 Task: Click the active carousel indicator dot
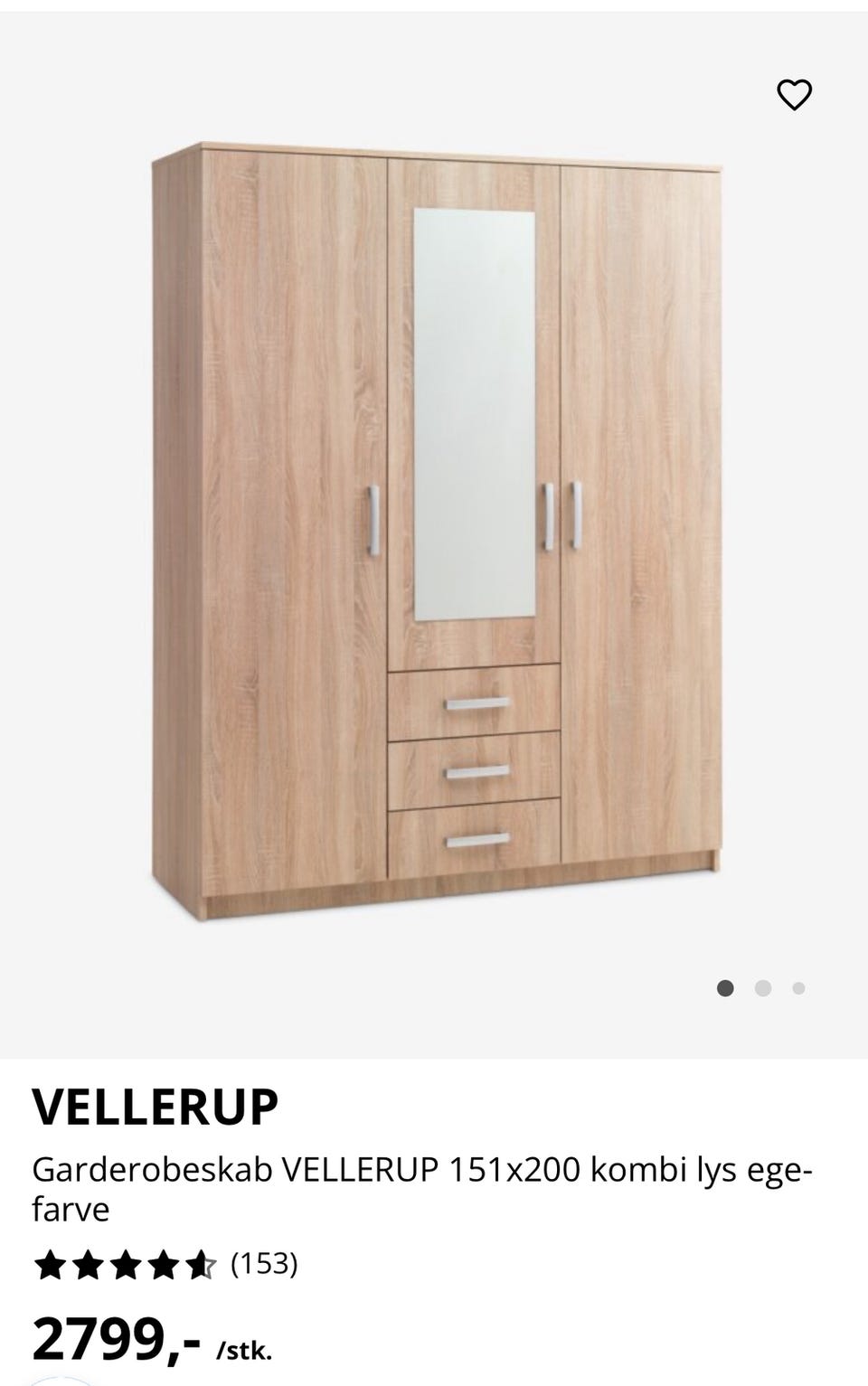725,989
